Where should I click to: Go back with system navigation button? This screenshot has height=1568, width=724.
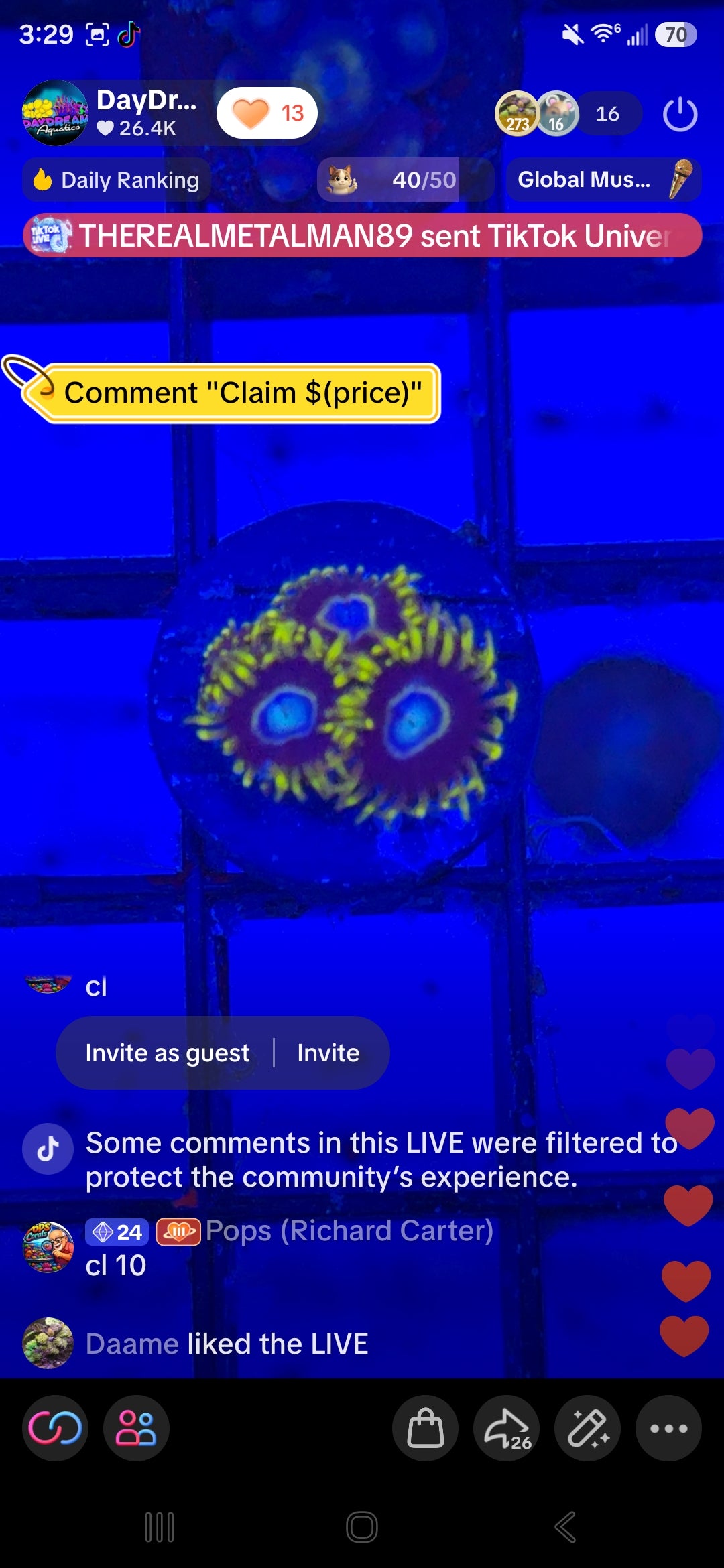564,1527
